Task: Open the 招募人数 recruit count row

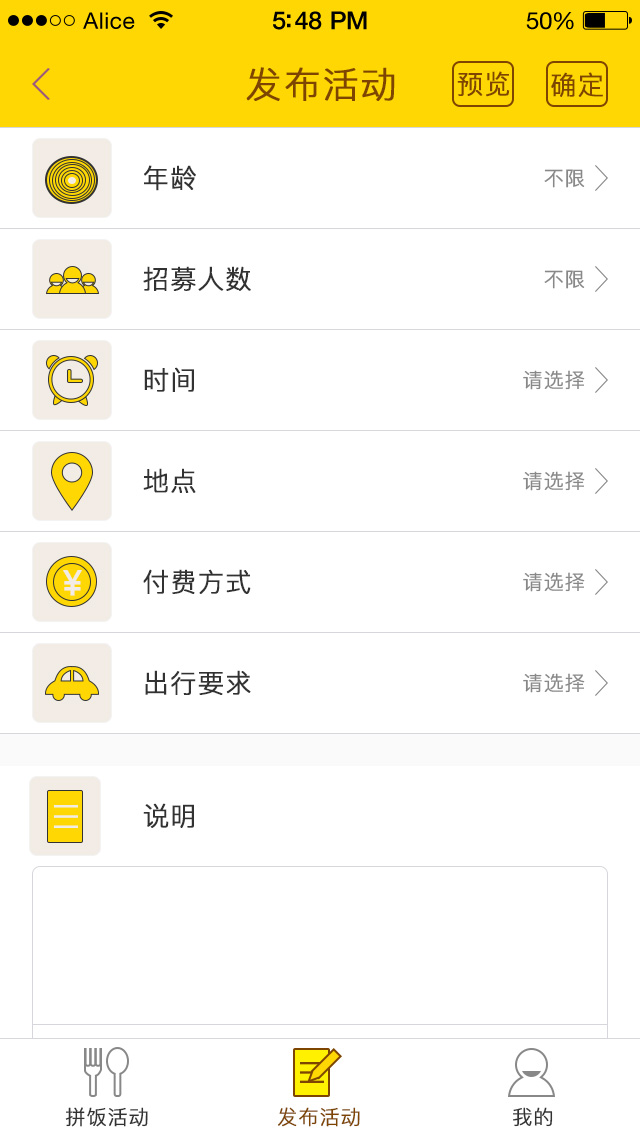Action: pos(320,279)
